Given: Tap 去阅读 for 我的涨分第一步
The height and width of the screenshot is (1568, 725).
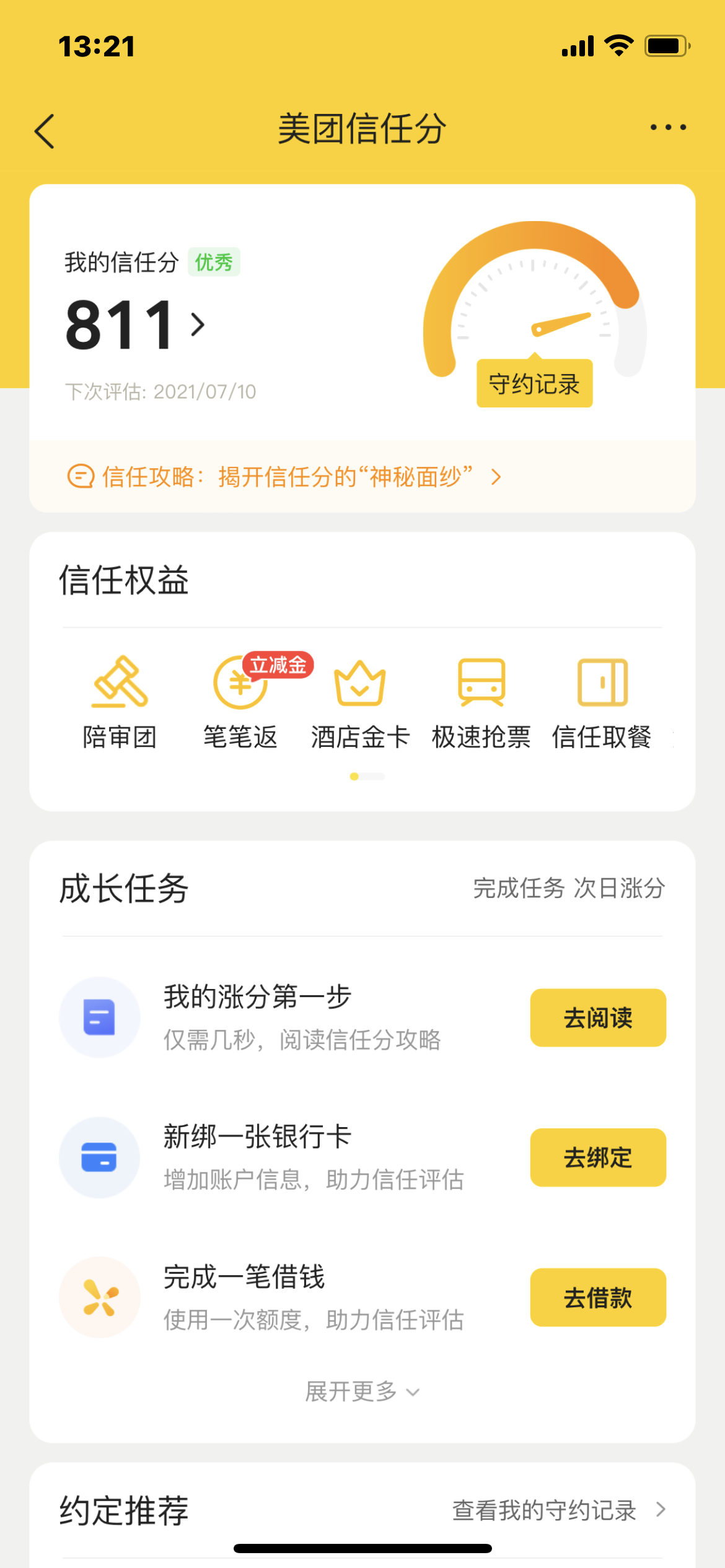Looking at the screenshot, I should [x=598, y=1017].
